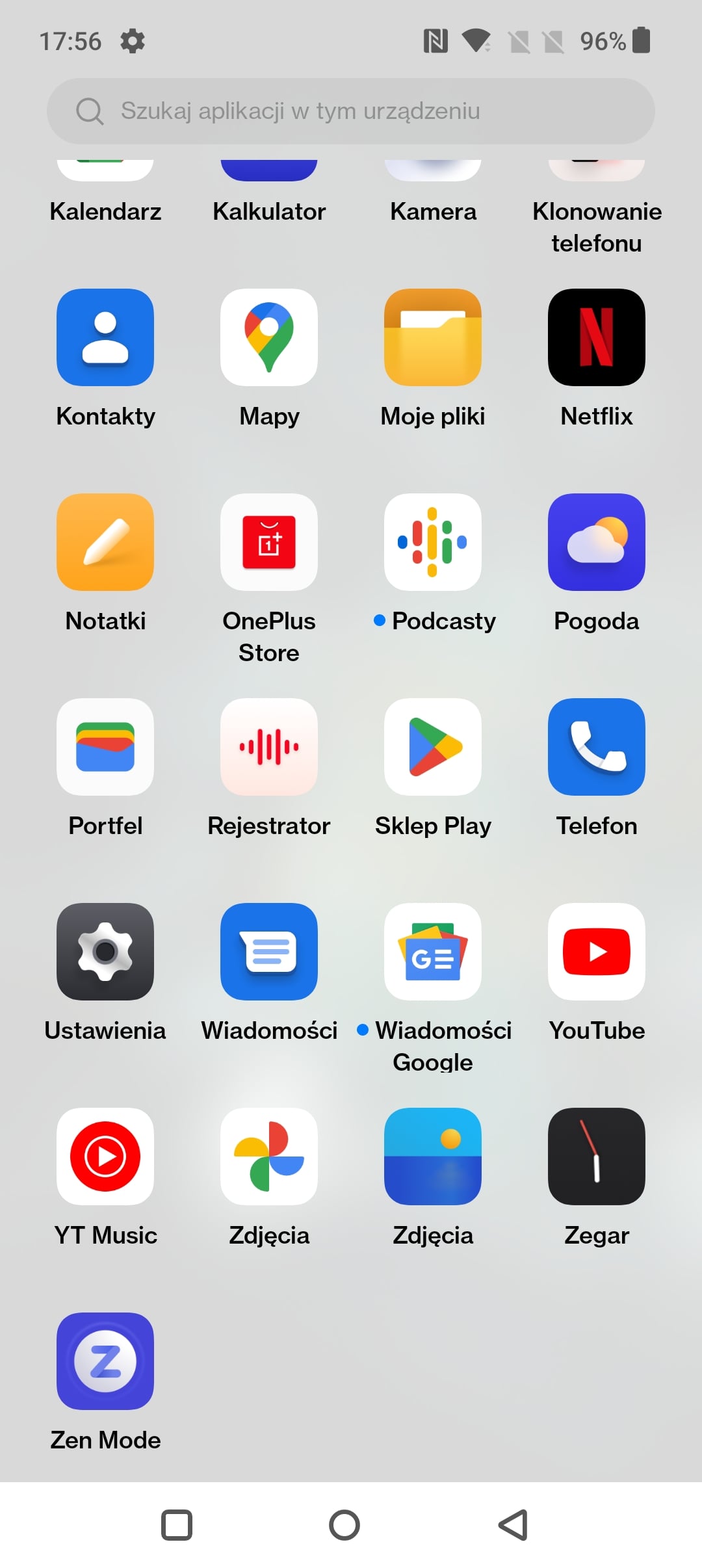702x1568 pixels.
Task: Go to the home screen
Action: pos(344,1525)
